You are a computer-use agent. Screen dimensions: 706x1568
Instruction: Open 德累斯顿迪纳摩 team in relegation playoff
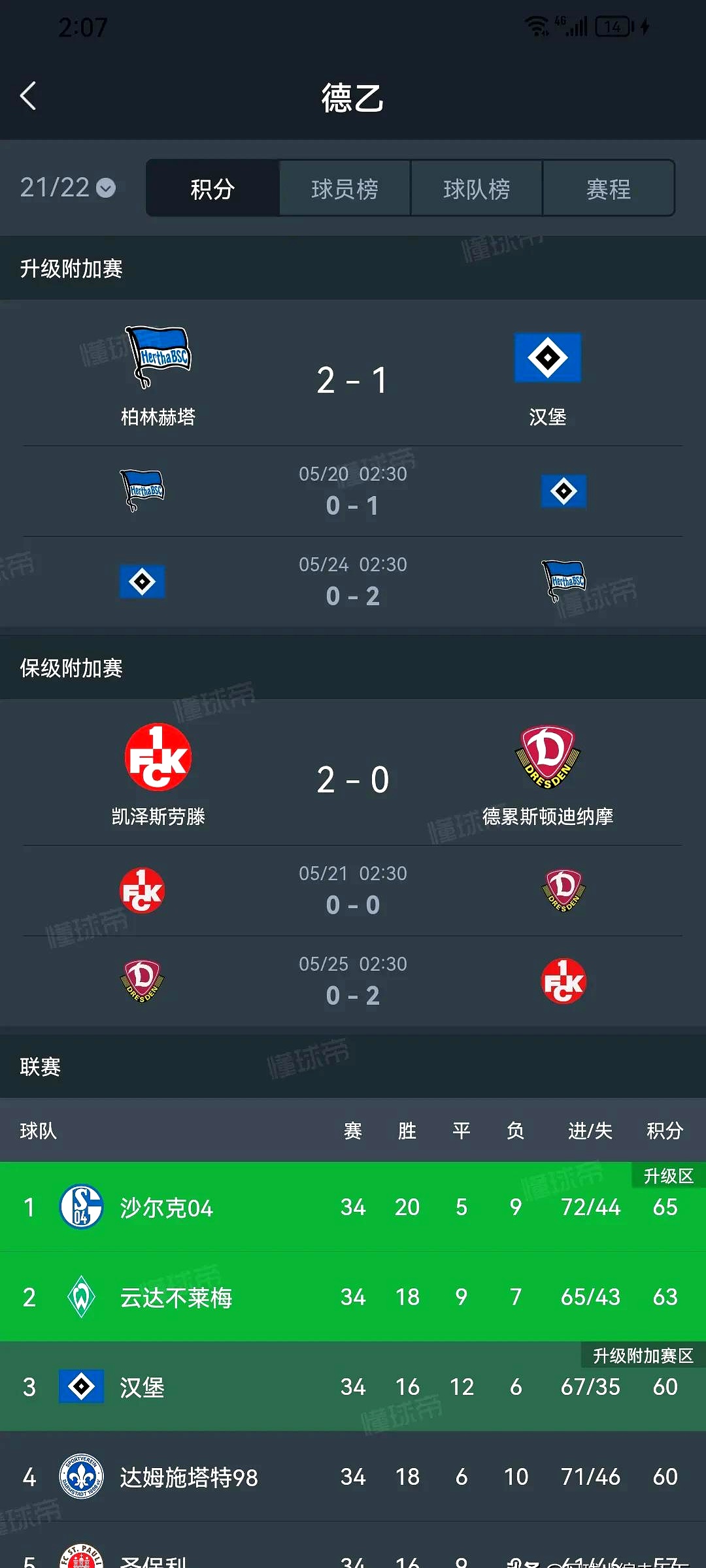[547, 776]
